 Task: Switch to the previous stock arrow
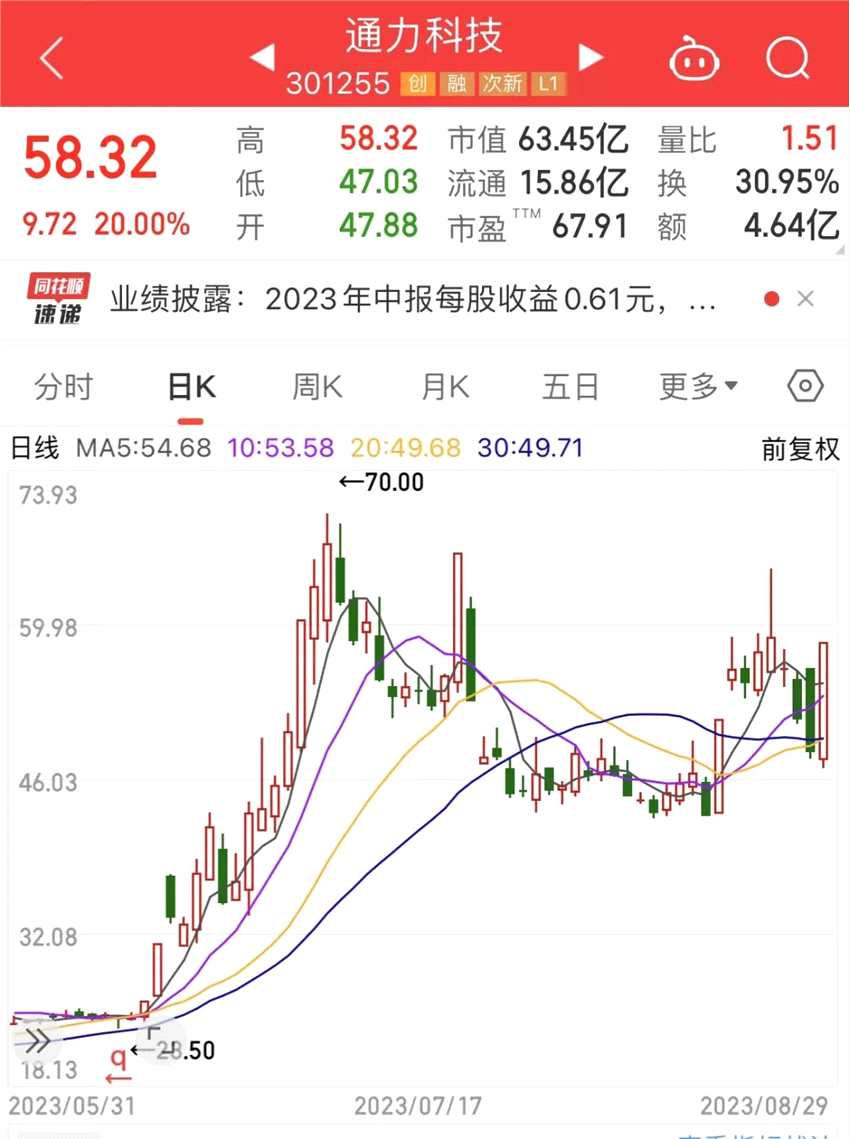(262, 57)
